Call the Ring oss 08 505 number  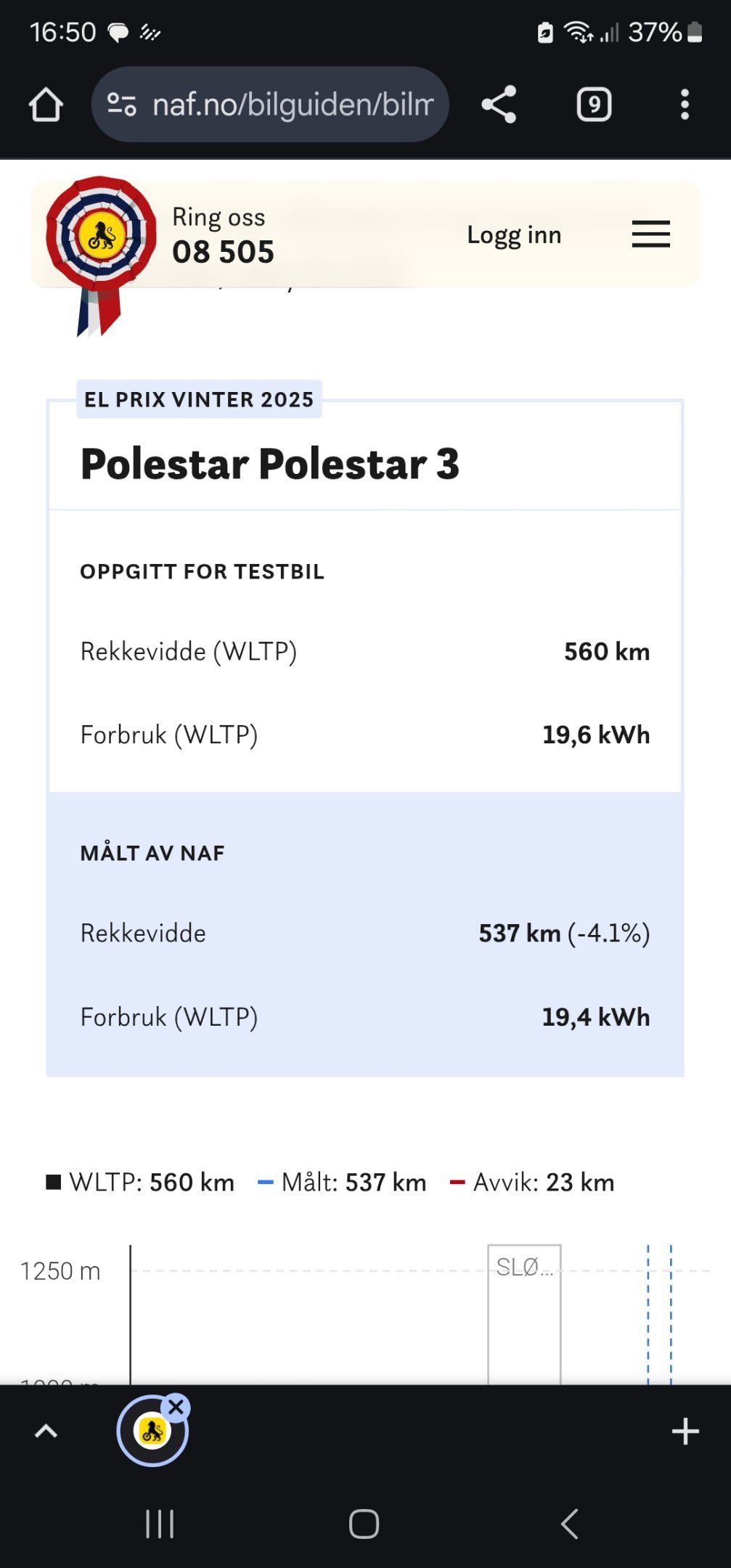(x=223, y=235)
